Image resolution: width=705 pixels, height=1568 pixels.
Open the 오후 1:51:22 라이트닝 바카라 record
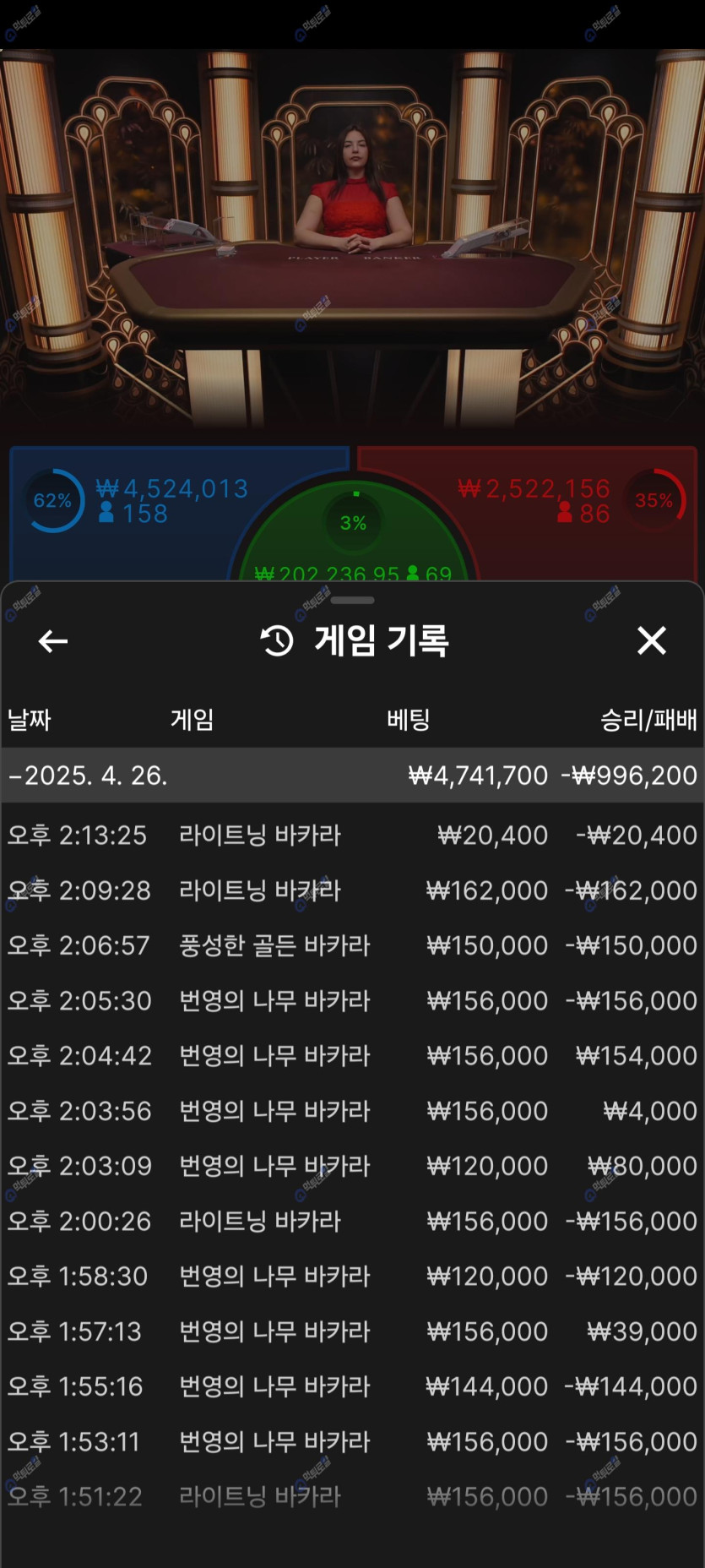(352, 1497)
